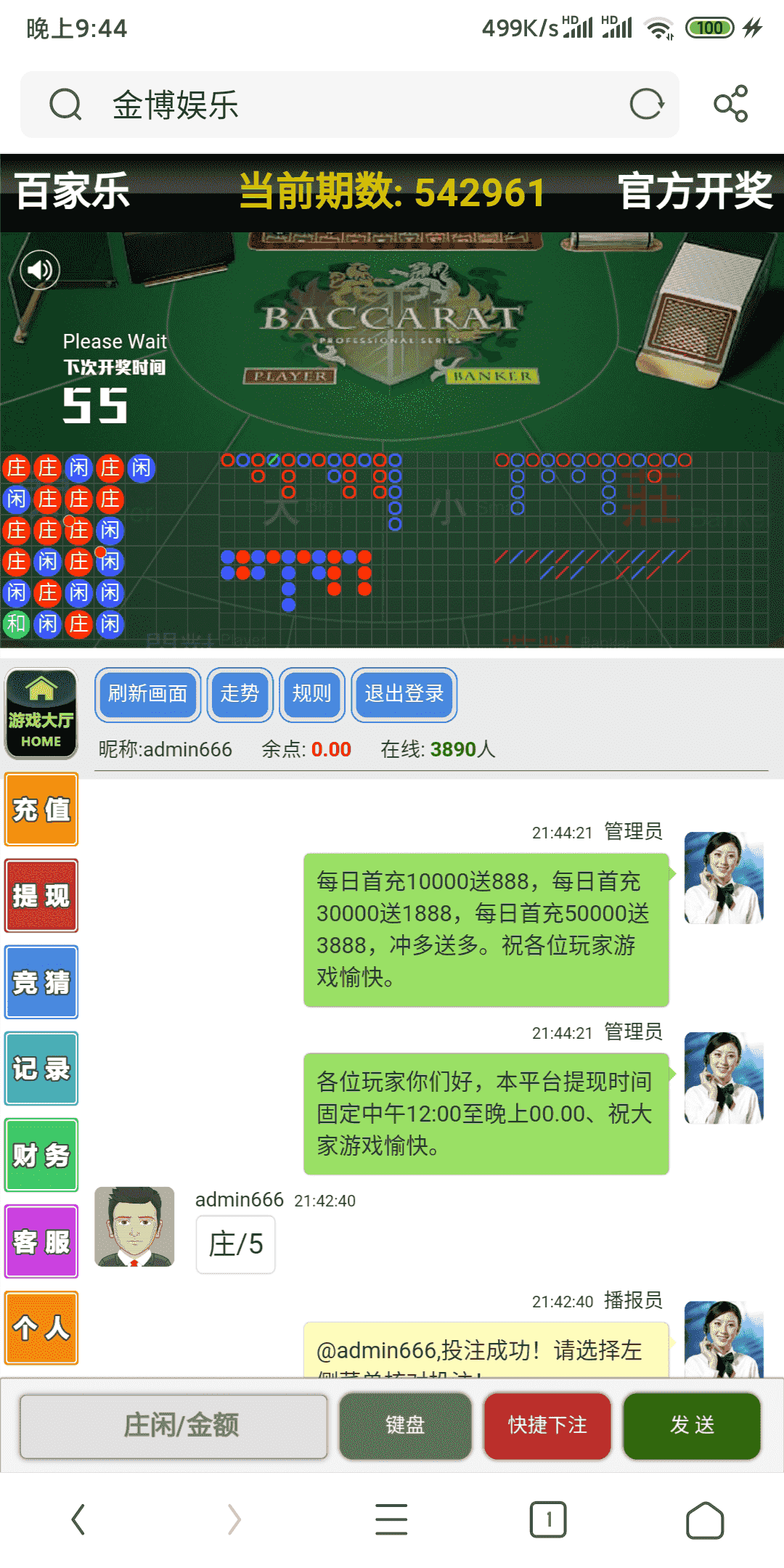This screenshot has width=784, height=1568.
Task: Reload the page with the refresh icon
Action: tap(646, 104)
